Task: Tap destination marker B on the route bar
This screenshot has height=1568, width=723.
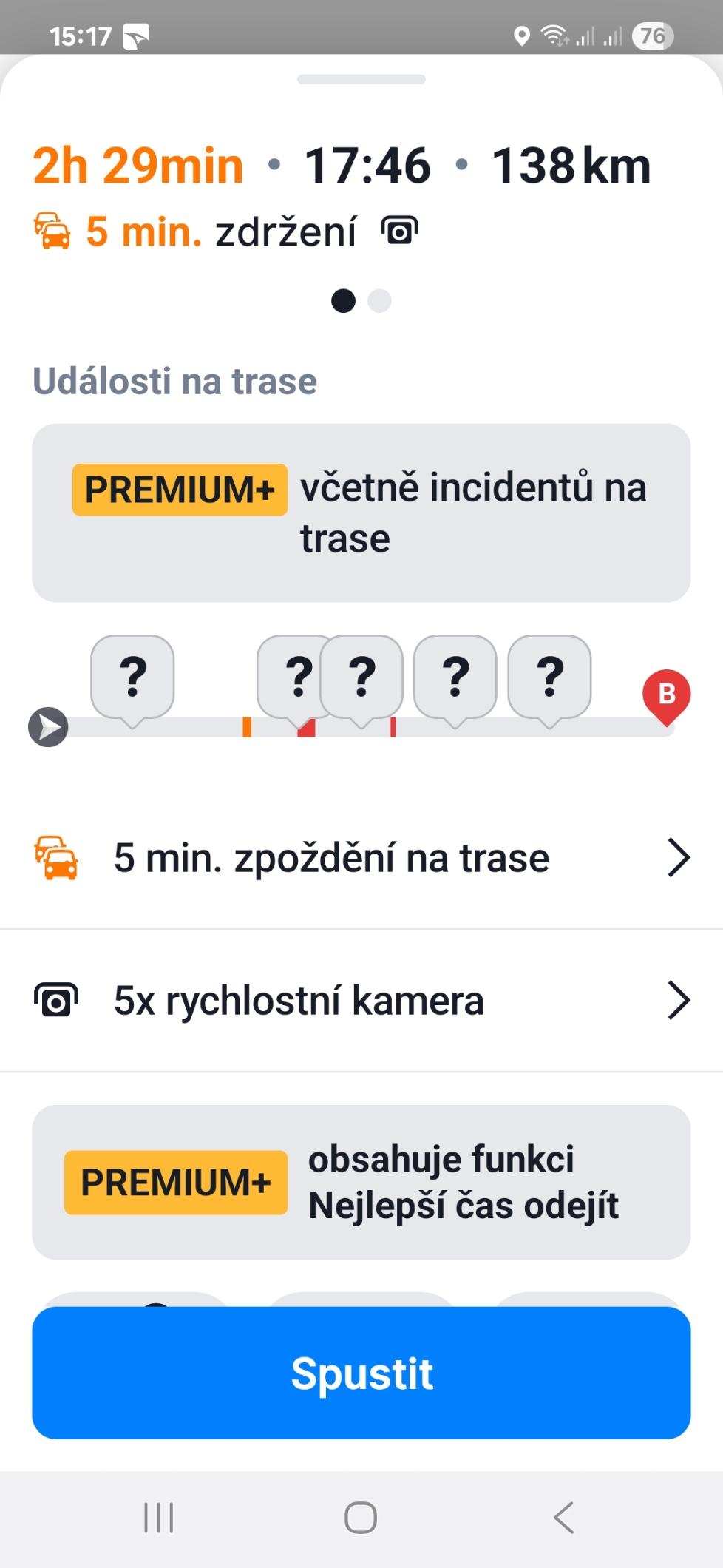Action: coord(666,696)
